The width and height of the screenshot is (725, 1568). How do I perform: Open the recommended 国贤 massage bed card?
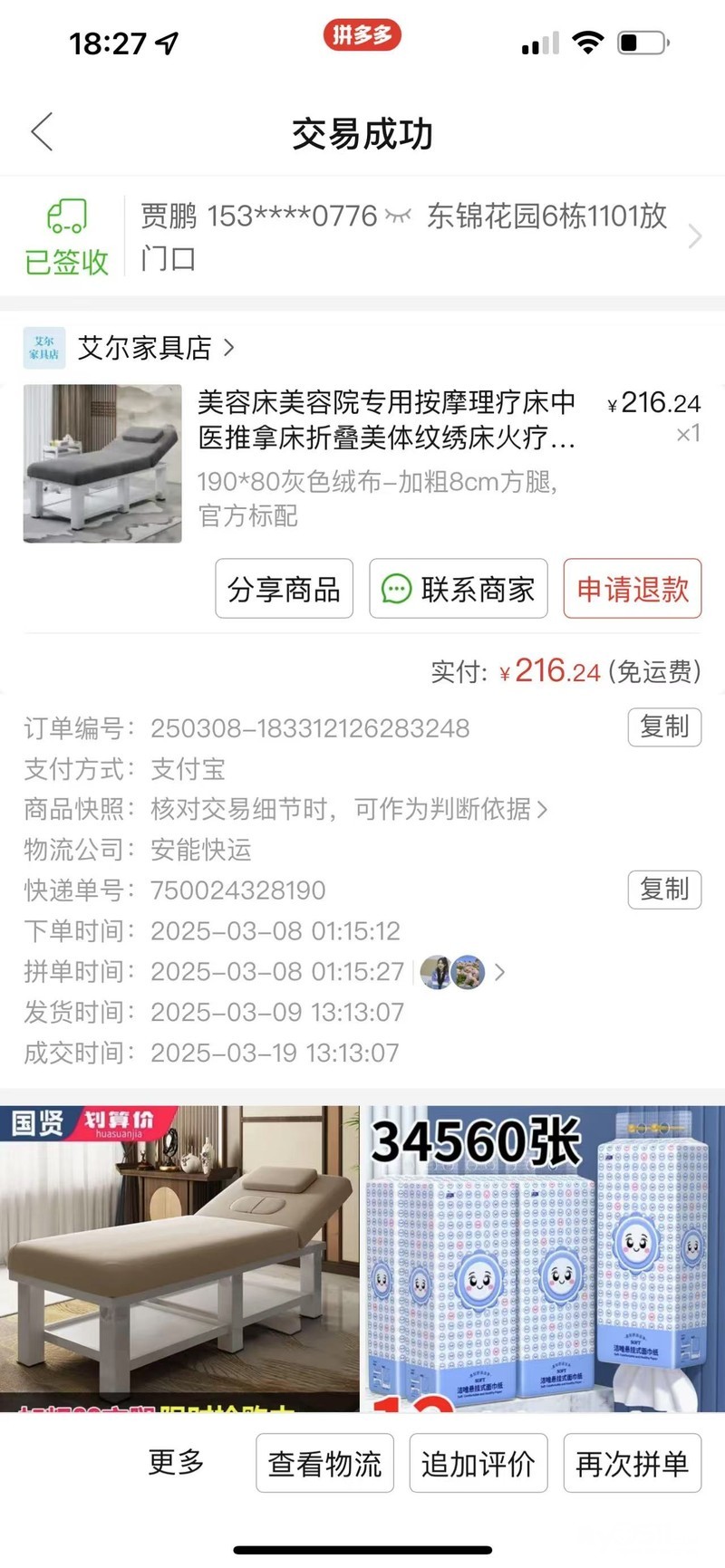[179, 1258]
